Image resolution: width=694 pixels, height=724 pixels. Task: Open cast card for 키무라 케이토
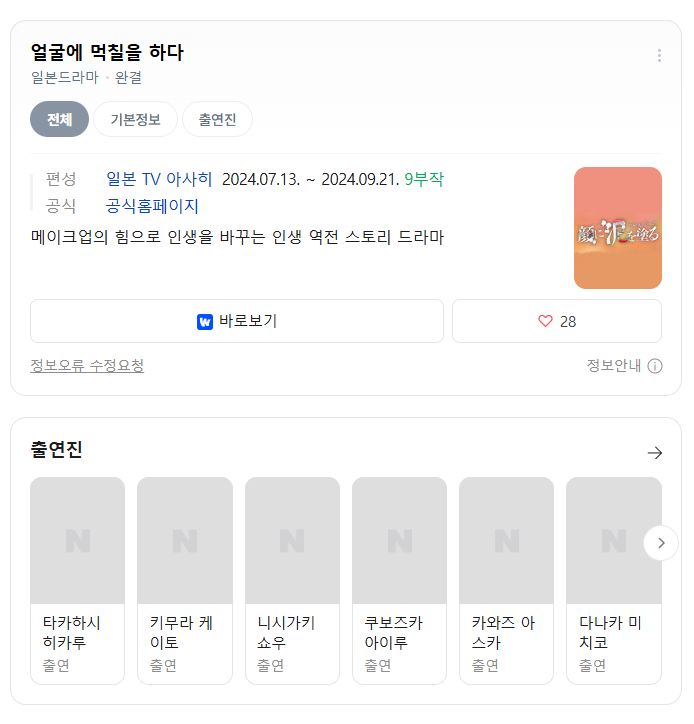(184, 580)
